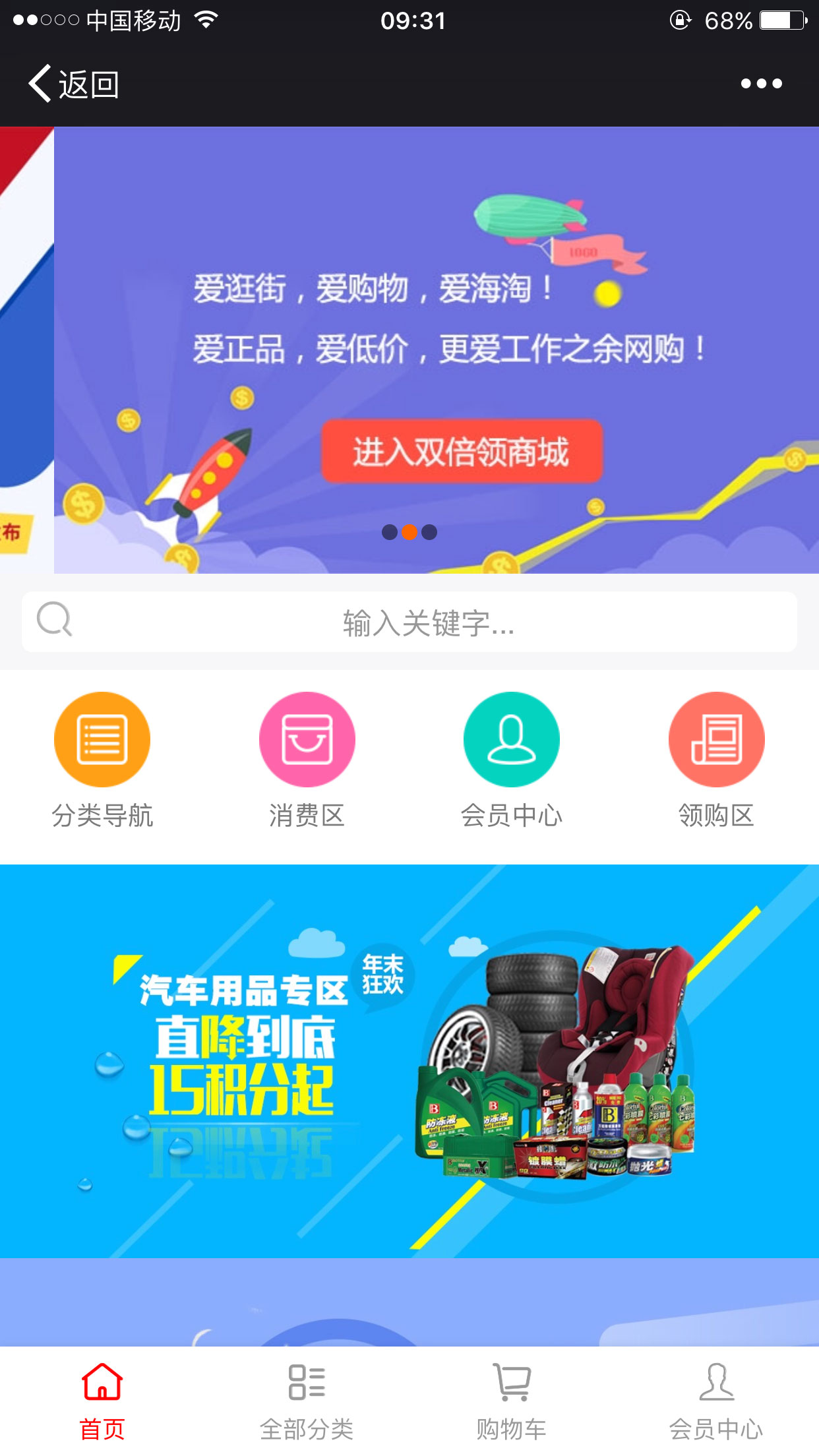Open the 汽车用品专区 promotion banner
The width and height of the screenshot is (819, 1456).
(409, 1060)
